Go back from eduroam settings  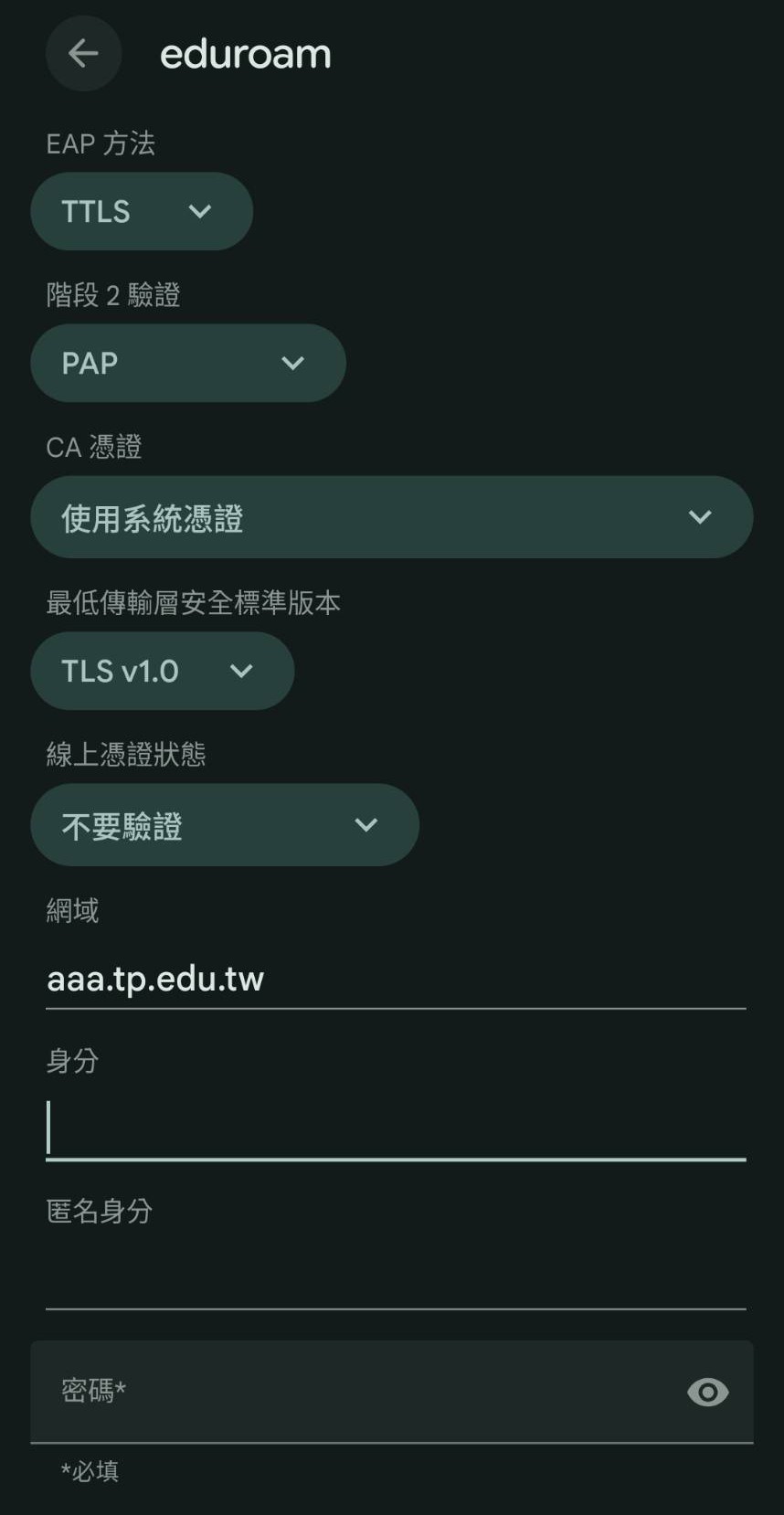tap(83, 54)
